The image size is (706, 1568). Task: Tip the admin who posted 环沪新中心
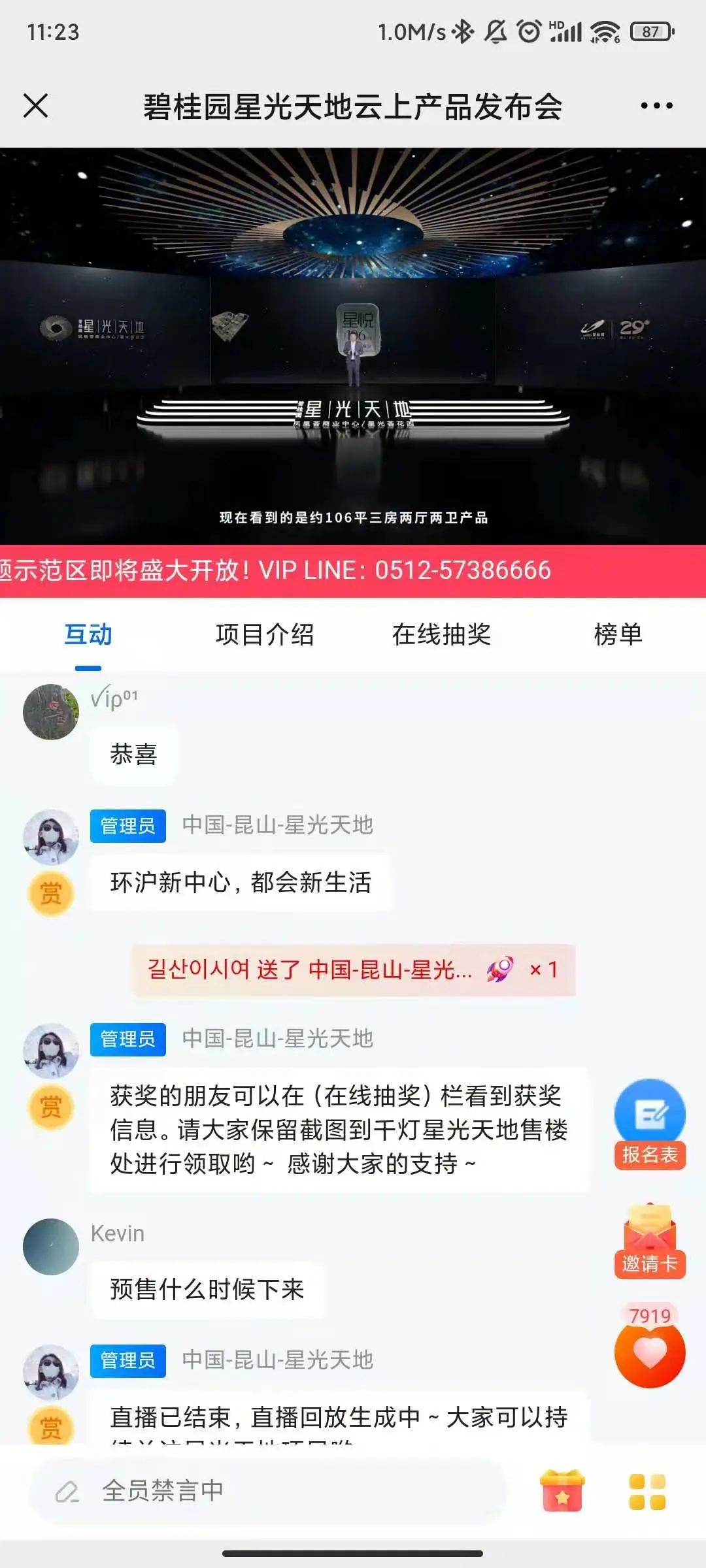tap(51, 893)
